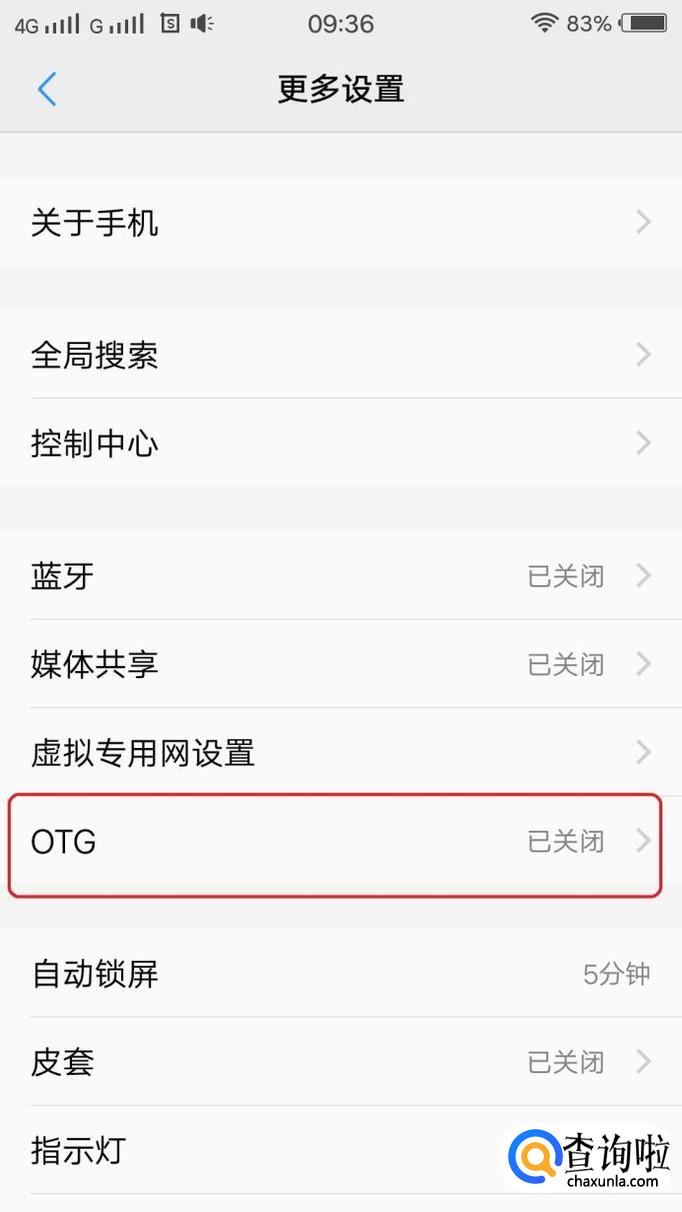Change 自动锁屏 time

coord(340,973)
